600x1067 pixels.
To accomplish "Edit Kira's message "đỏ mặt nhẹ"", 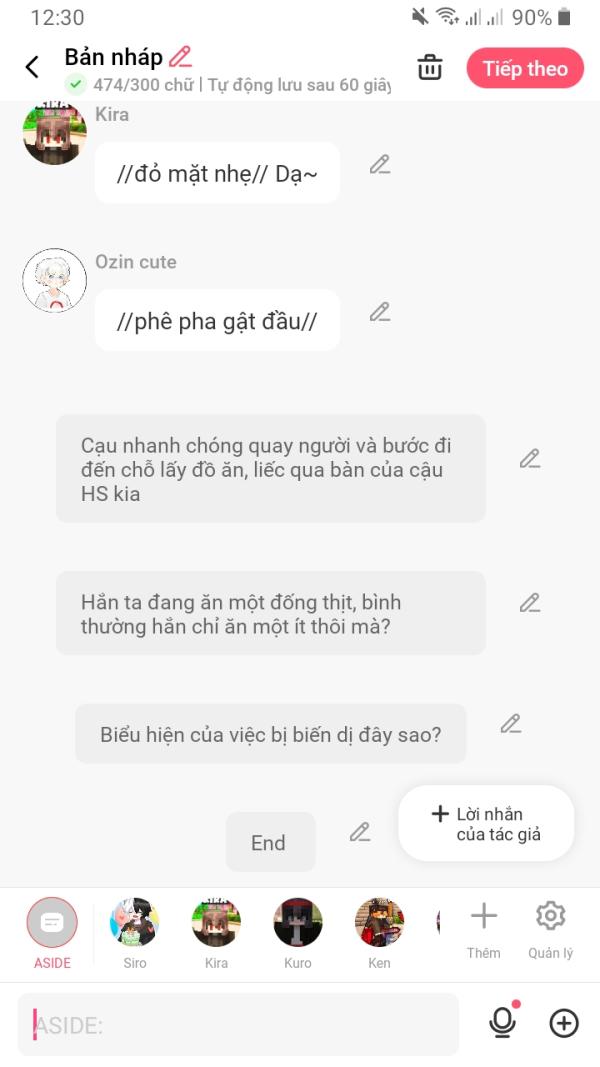I will point(379,165).
